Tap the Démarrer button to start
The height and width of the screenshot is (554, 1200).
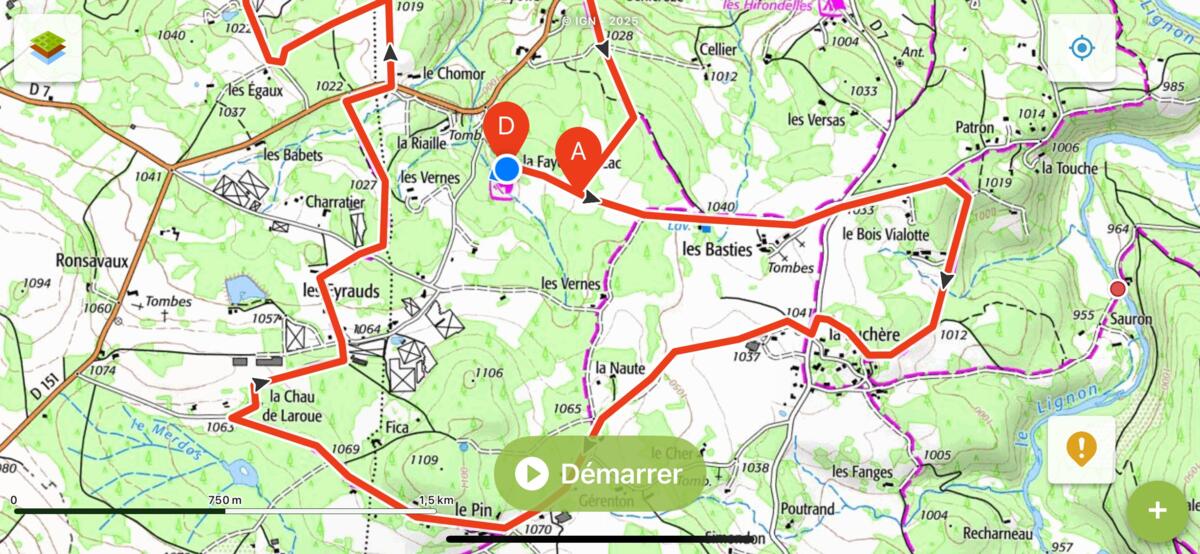(x=600, y=473)
